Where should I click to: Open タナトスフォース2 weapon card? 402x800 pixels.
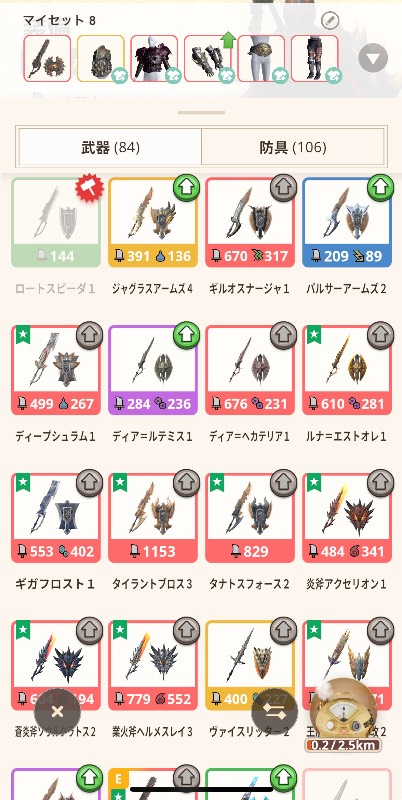tap(250, 518)
